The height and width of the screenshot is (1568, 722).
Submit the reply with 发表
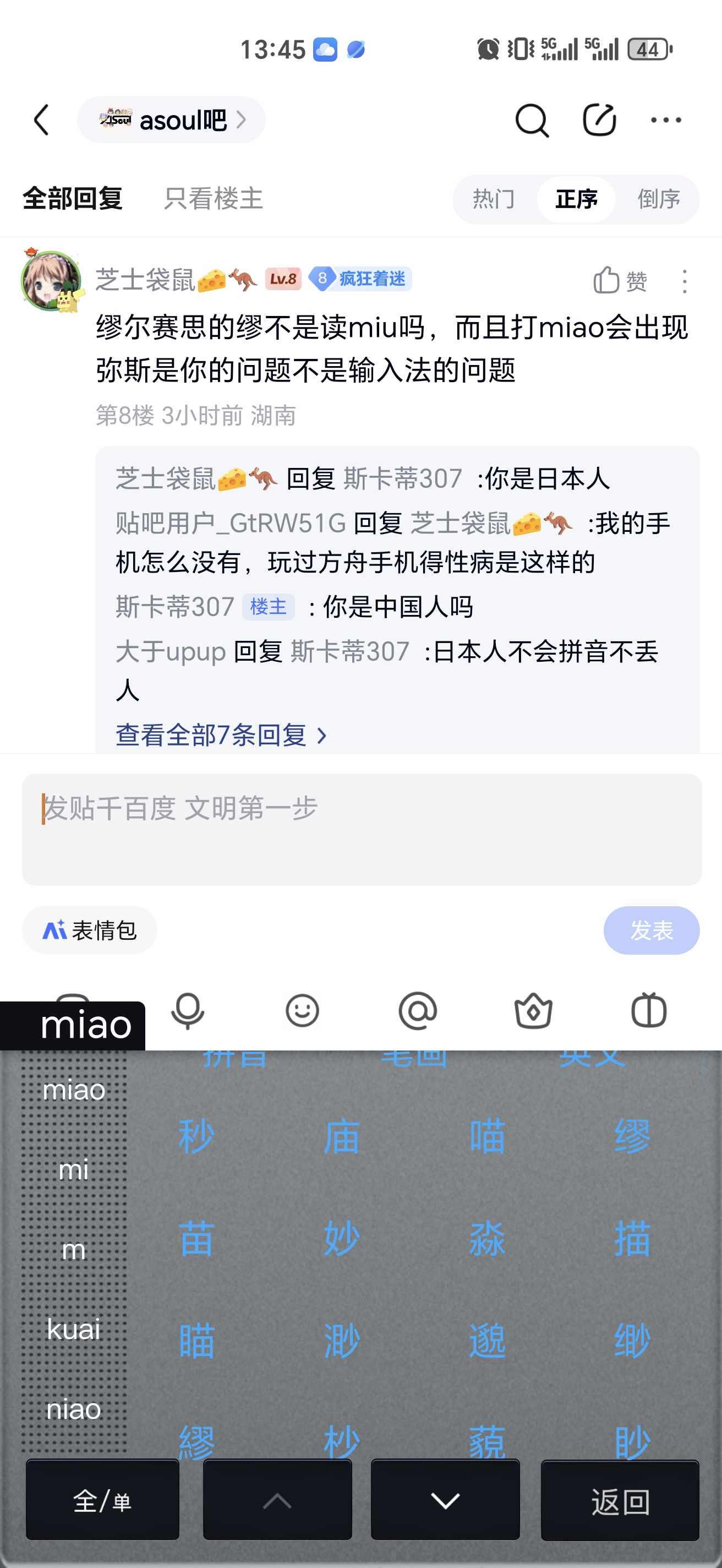[651, 930]
